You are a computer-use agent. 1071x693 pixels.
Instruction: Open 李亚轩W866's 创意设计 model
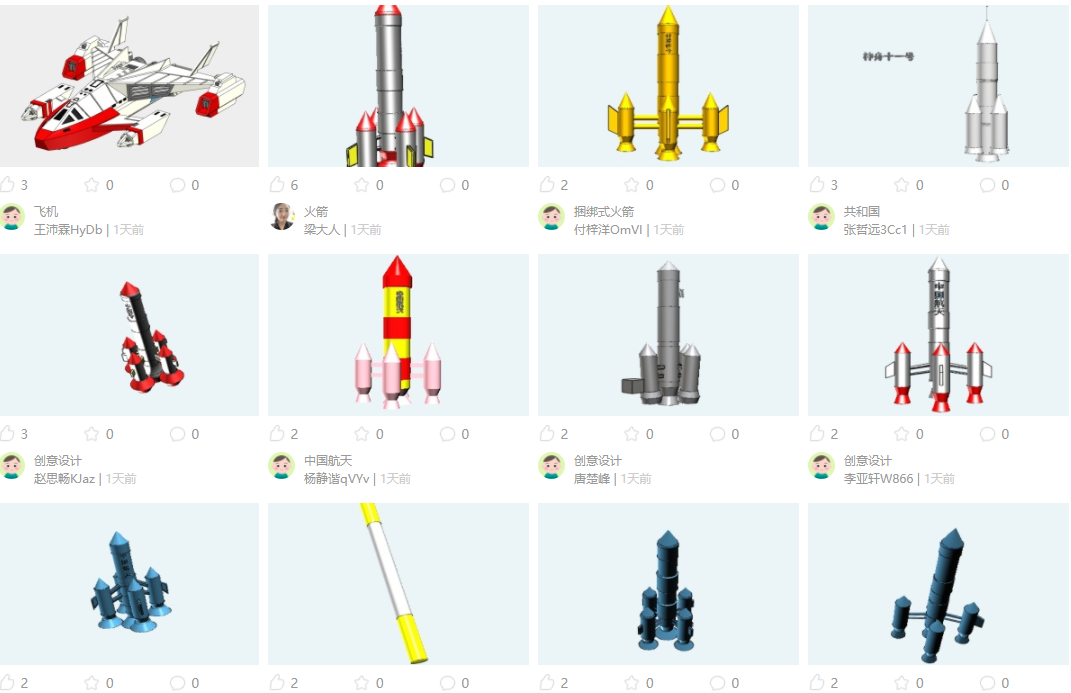[938, 335]
